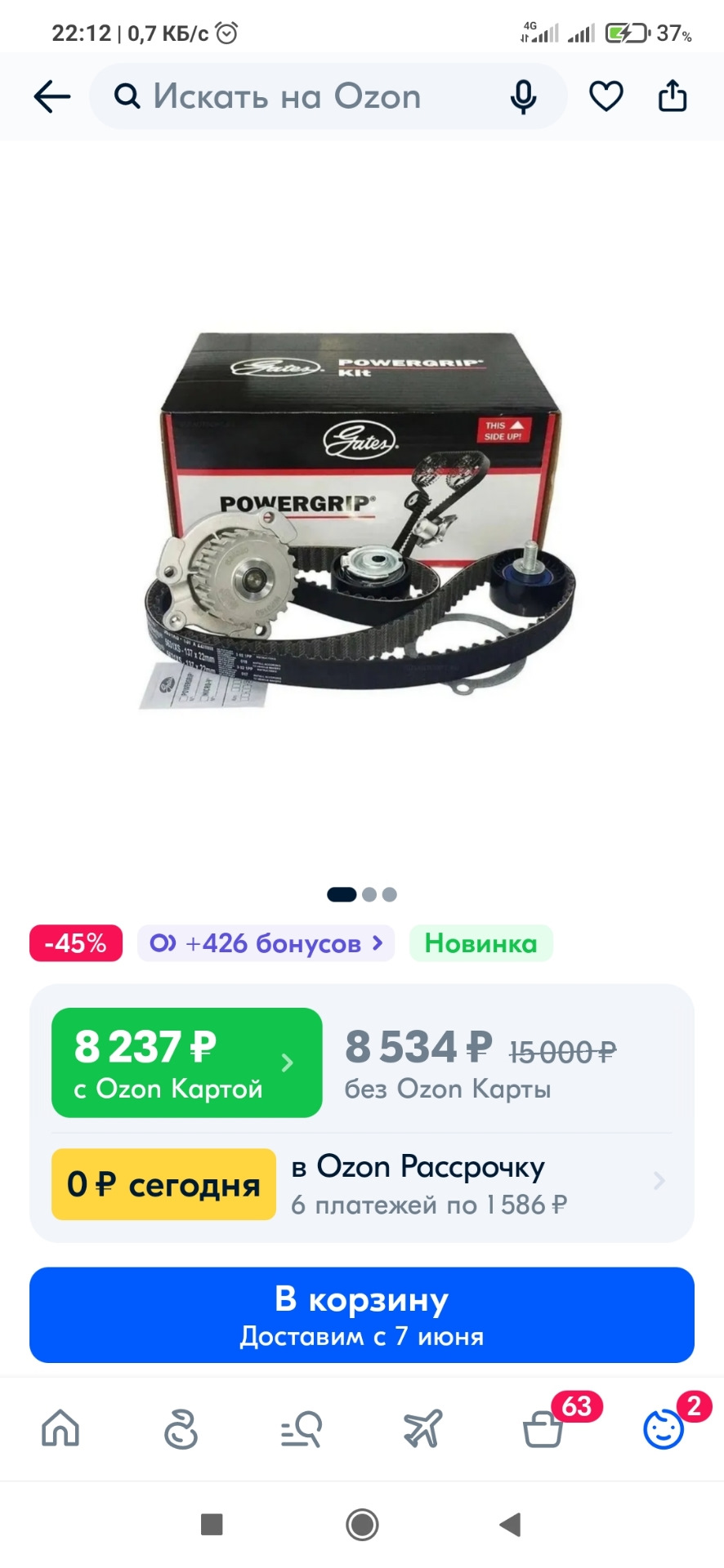The width and height of the screenshot is (724, 1568).
Task: Share this product
Action: pos(673,96)
